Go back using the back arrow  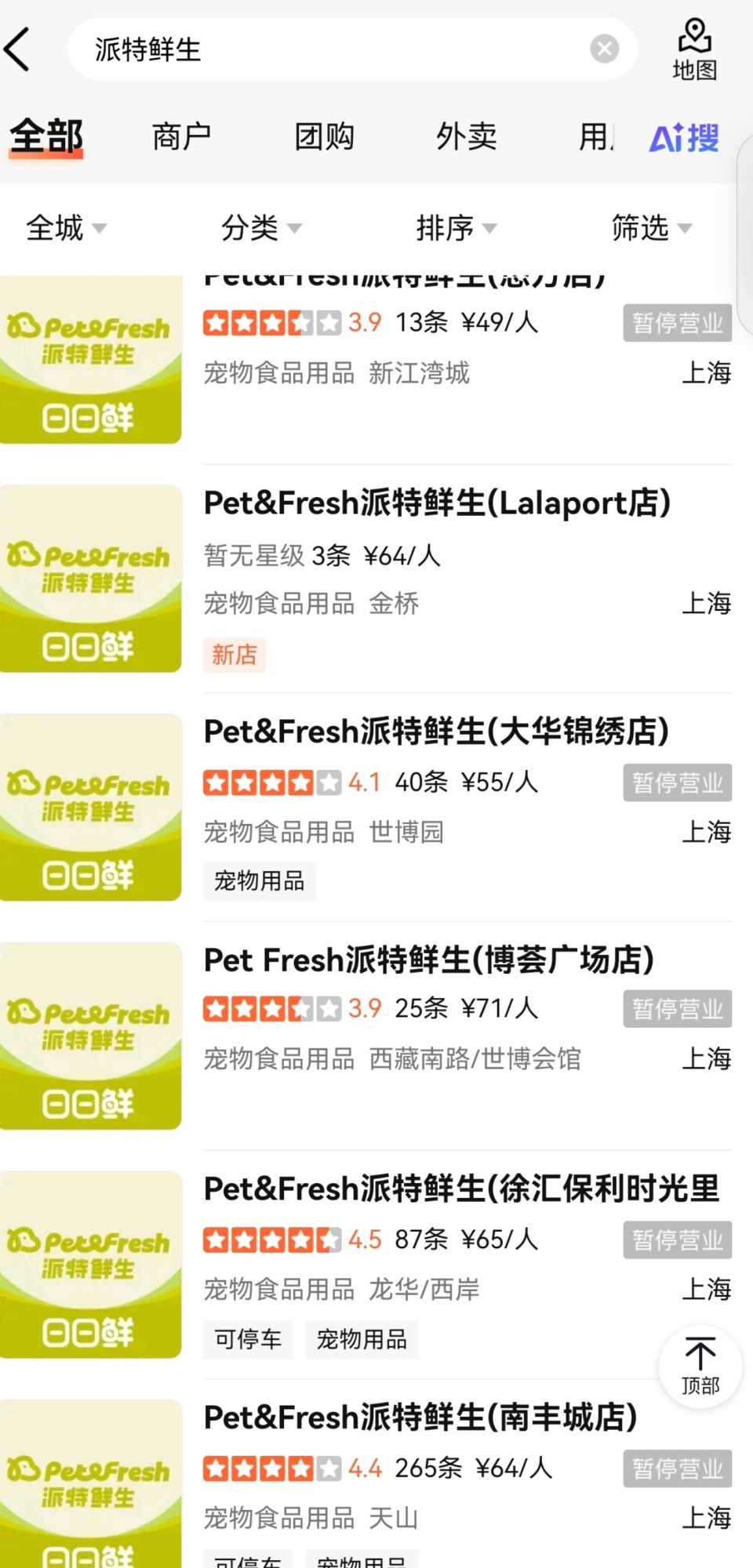(x=19, y=49)
